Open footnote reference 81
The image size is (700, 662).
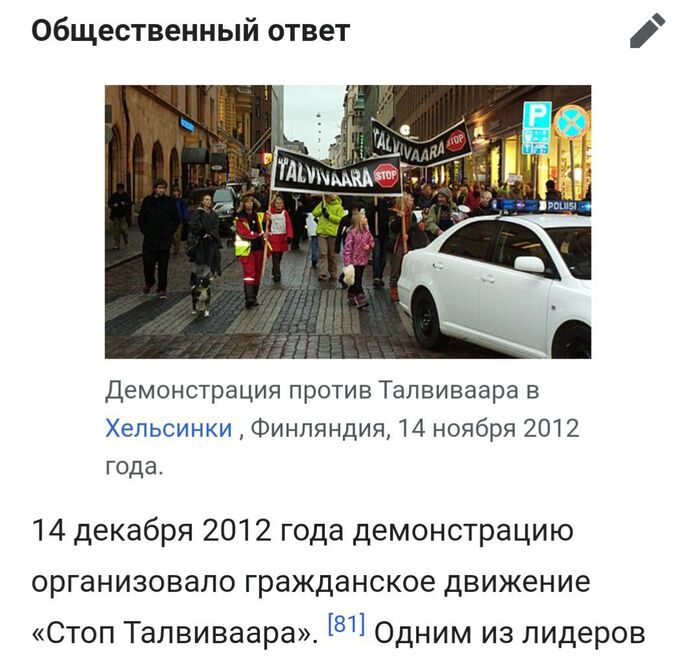click(344, 628)
